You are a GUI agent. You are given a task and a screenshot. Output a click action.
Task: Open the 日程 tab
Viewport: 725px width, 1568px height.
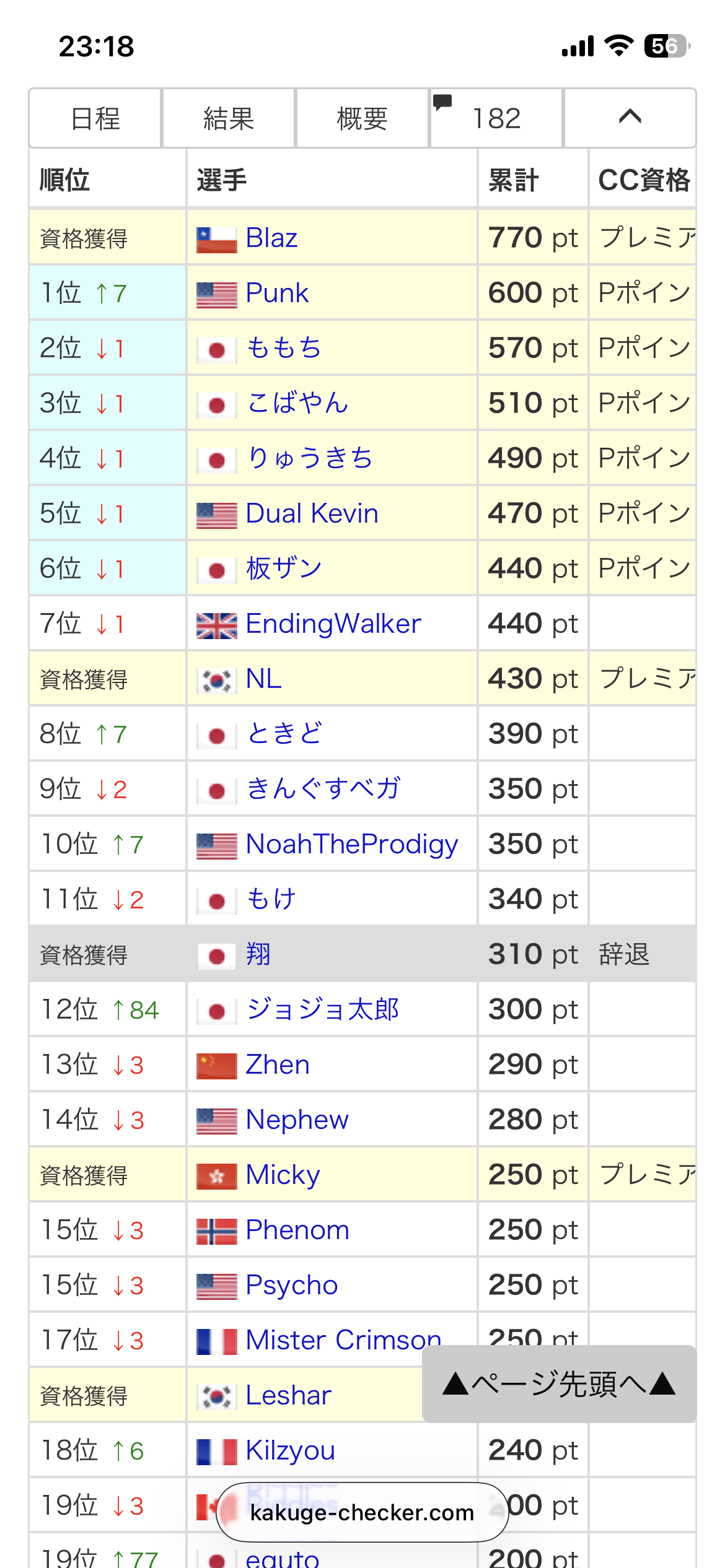click(x=95, y=118)
